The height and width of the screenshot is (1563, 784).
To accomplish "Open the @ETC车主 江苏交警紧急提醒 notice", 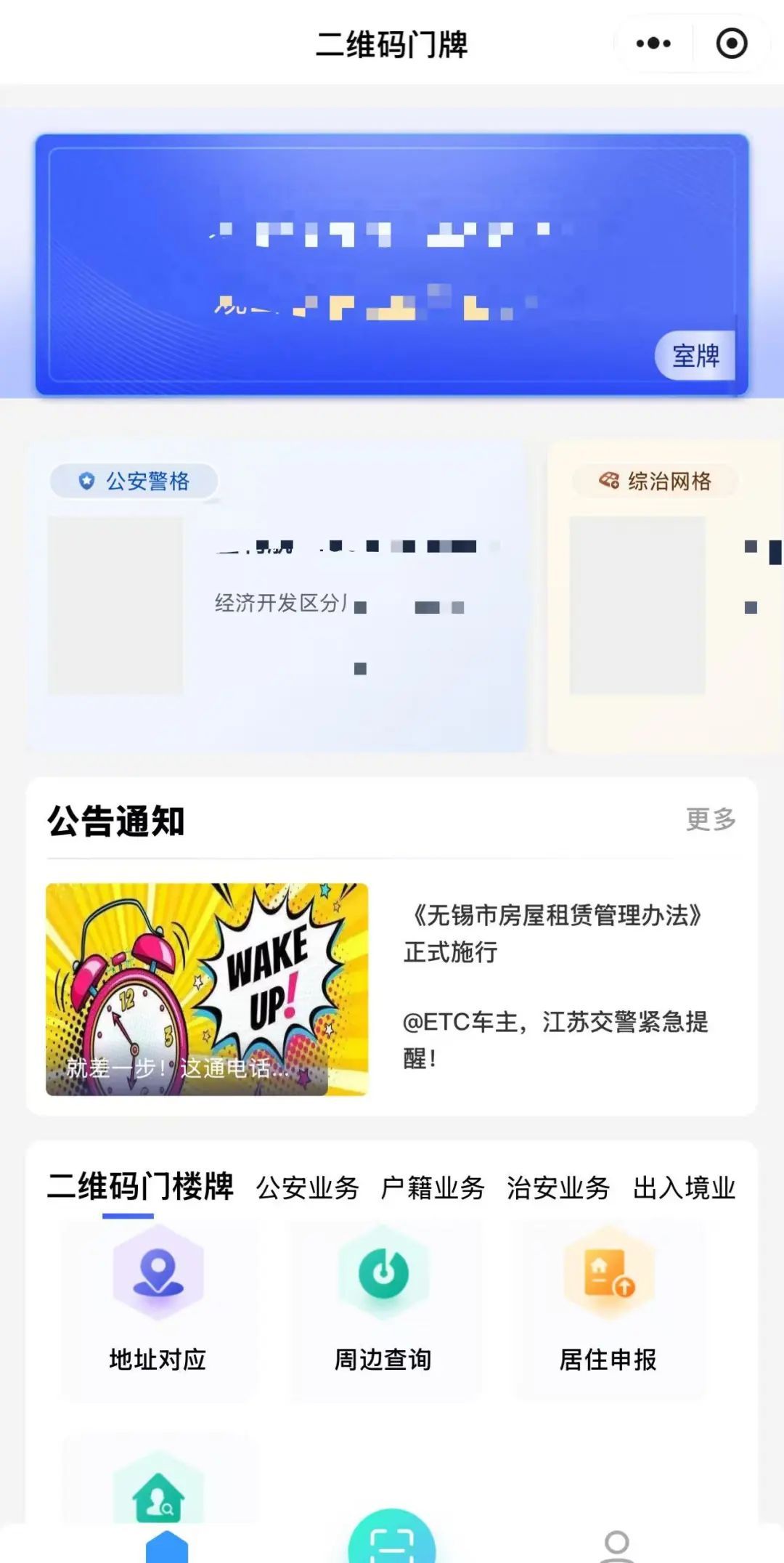I will 555,1039.
